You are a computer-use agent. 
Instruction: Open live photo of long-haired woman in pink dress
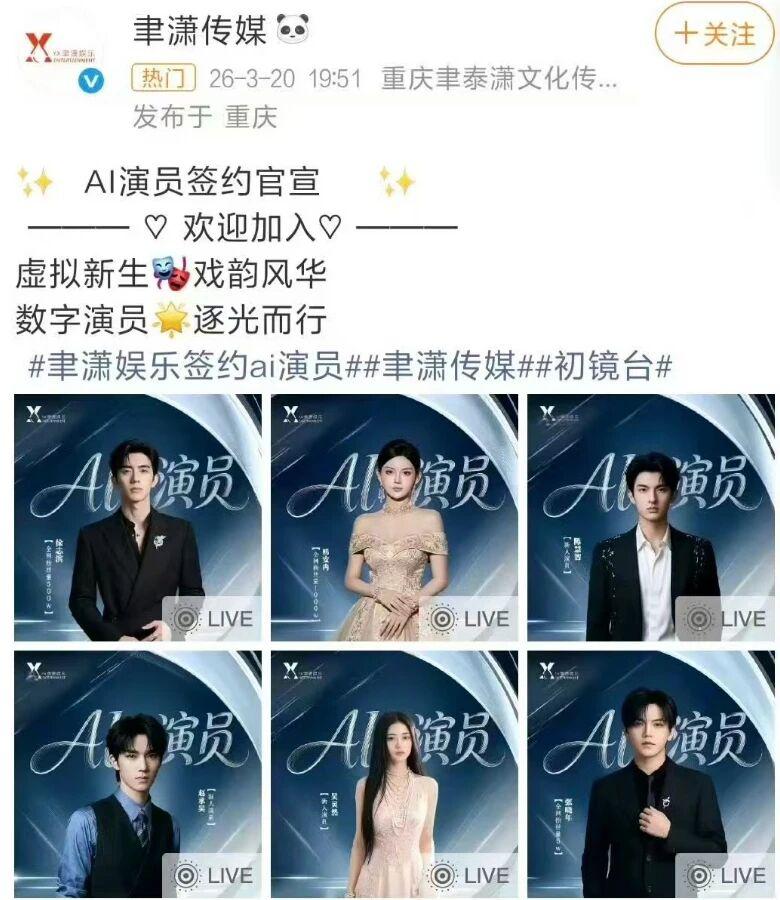pyautogui.click(x=394, y=774)
